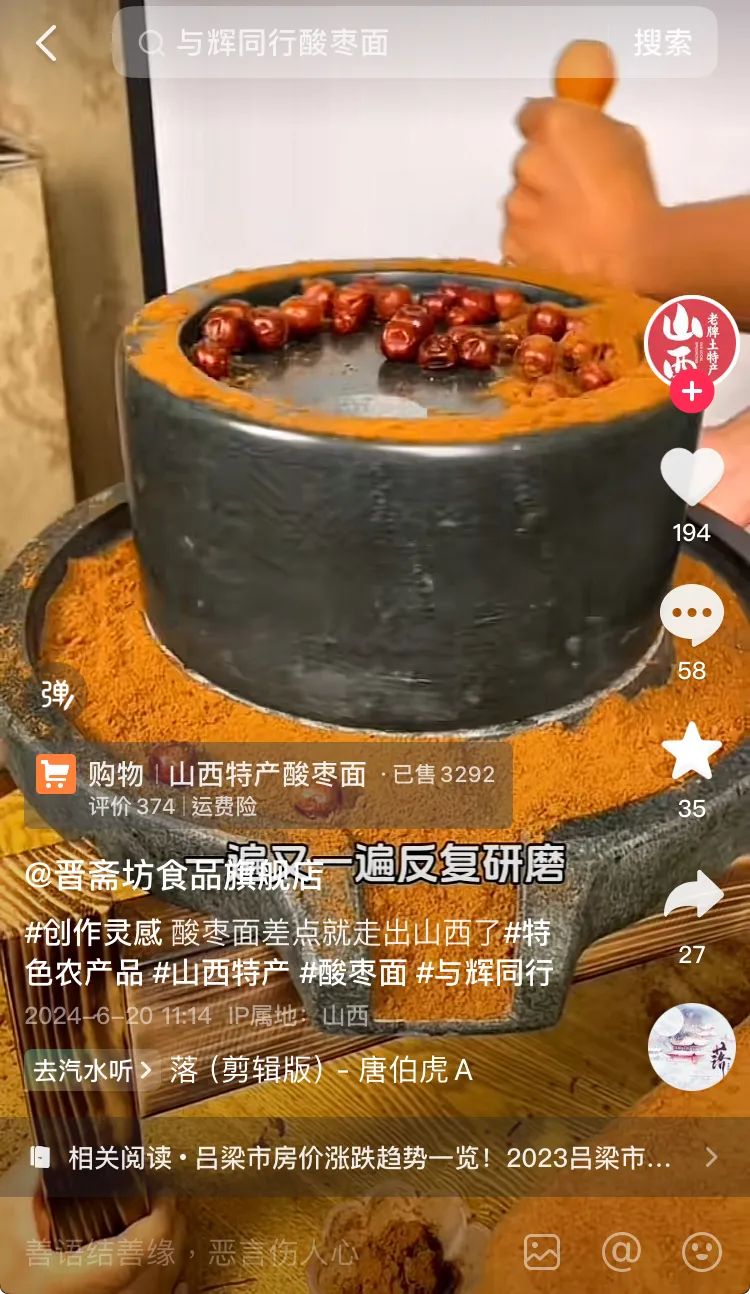Screen dimensions: 750x1294
Task: Open related reading 吕梁市房价涨跌趋势
Action: (370, 1158)
